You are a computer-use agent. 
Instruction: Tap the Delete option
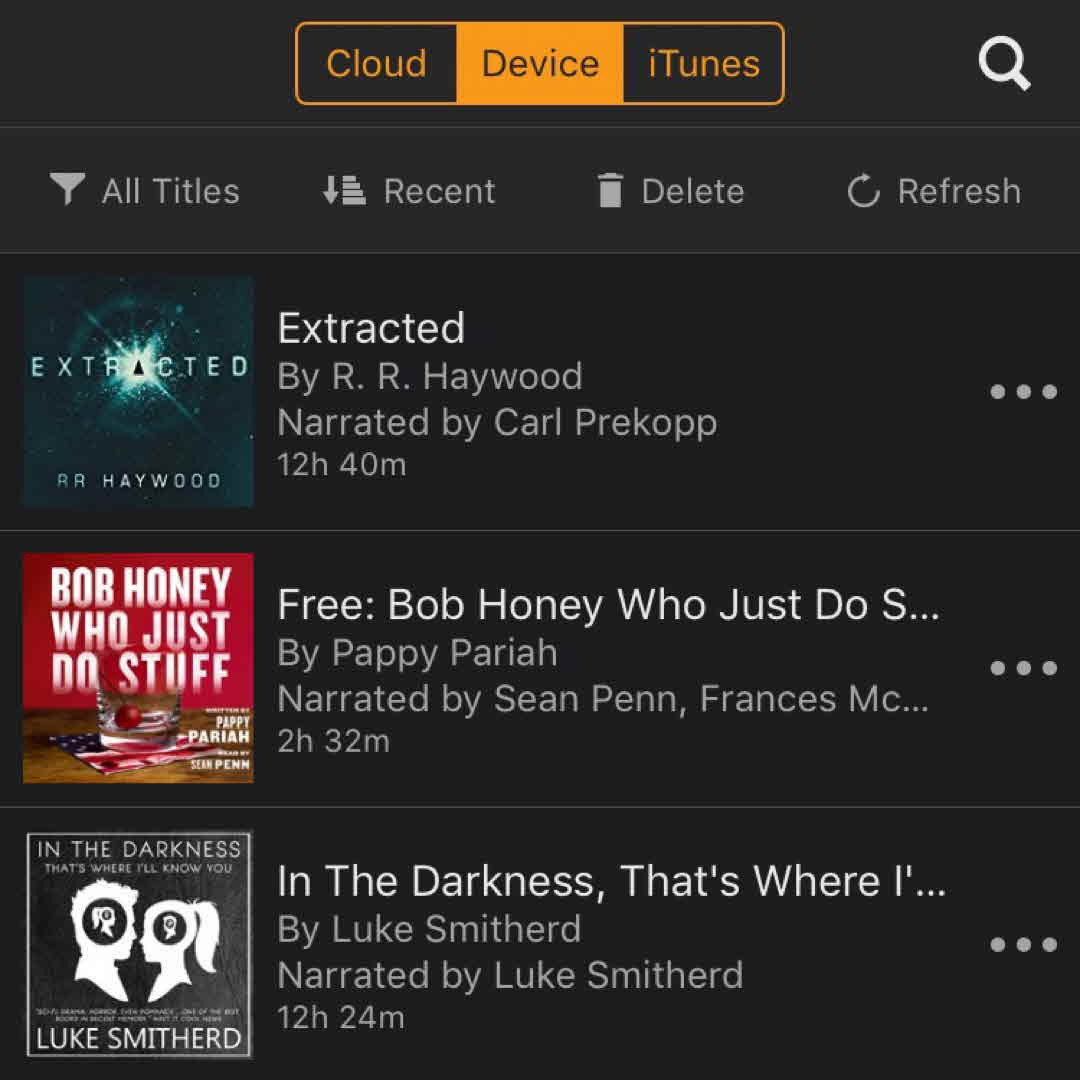pyautogui.click(x=670, y=191)
